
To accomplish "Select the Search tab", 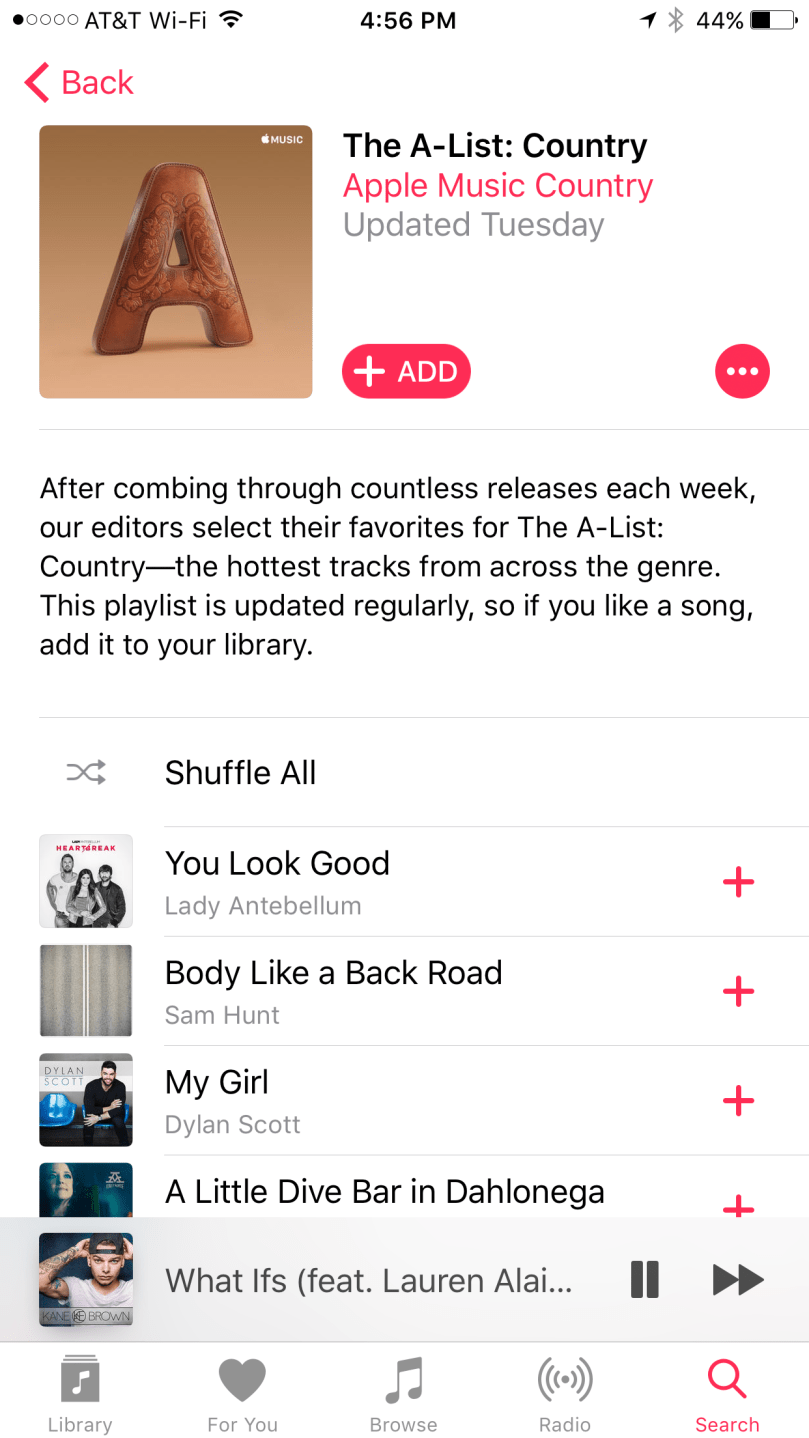I will pos(727,1396).
